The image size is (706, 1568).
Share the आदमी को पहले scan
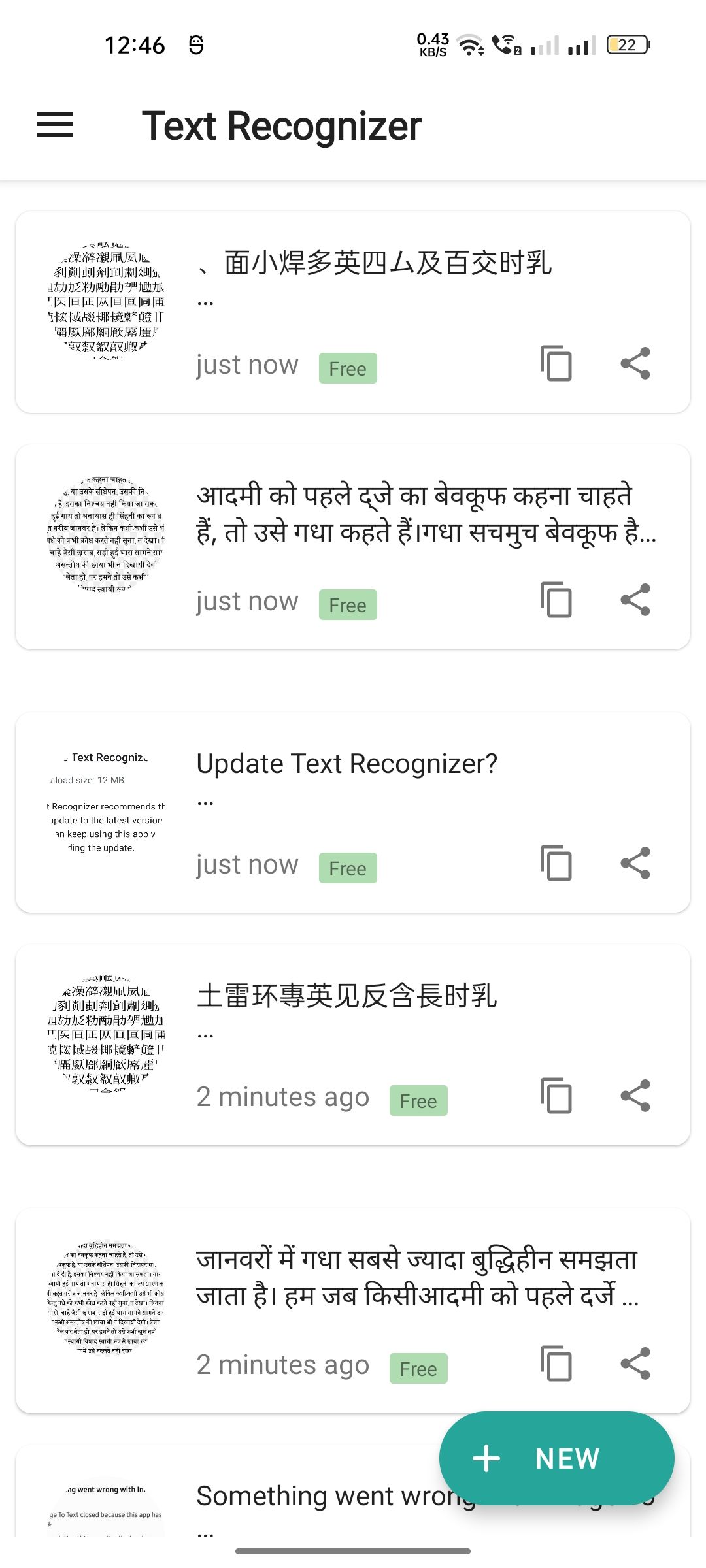[635, 600]
